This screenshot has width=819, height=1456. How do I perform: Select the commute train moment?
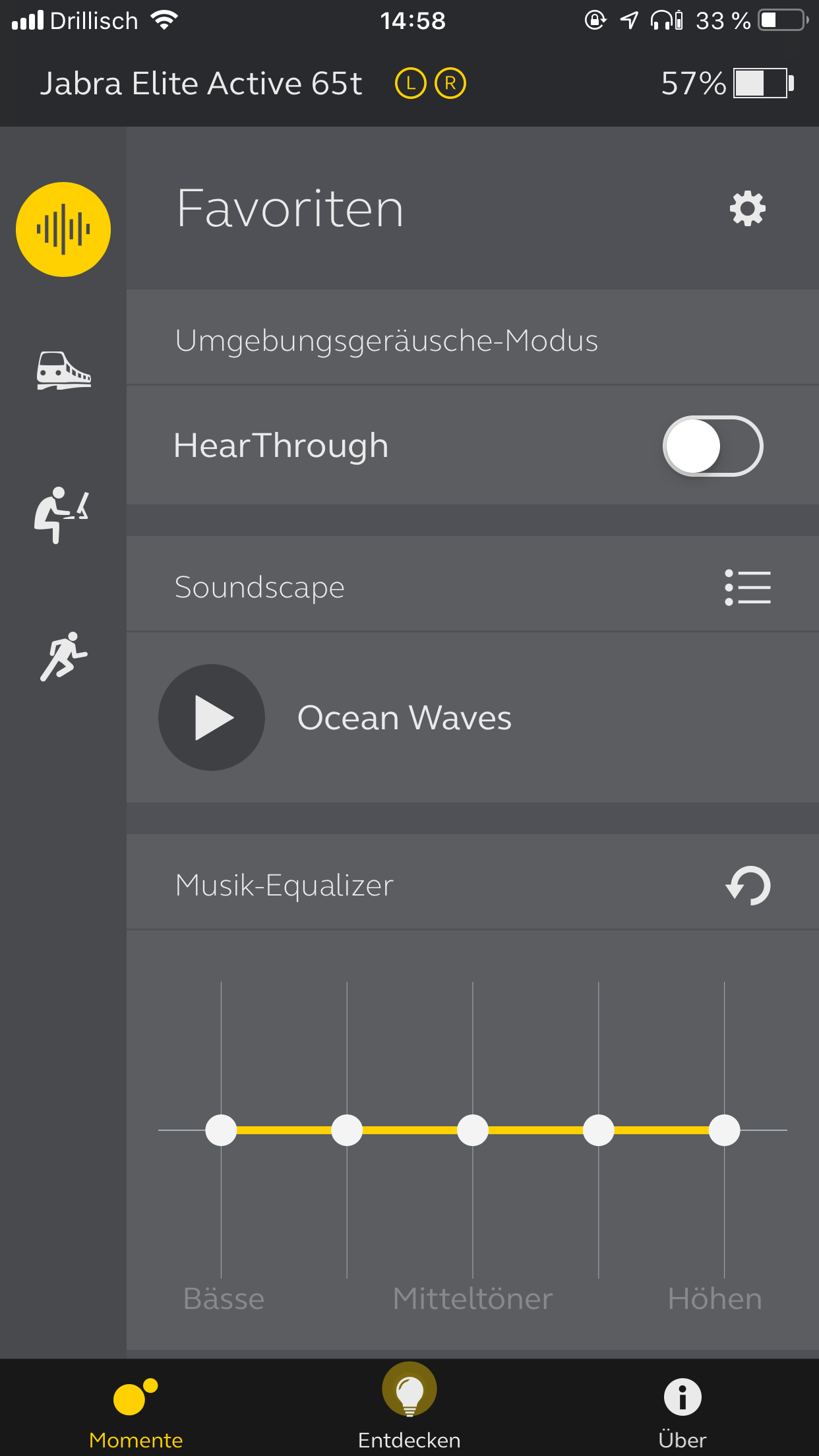click(x=63, y=371)
